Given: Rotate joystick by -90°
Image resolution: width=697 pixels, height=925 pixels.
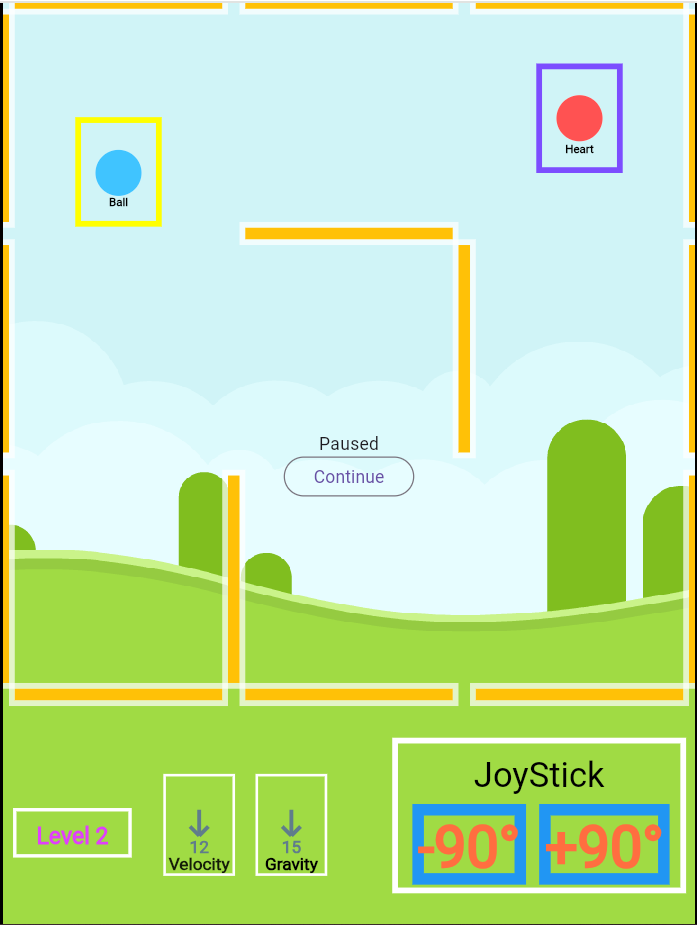Looking at the screenshot, I should click(469, 845).
